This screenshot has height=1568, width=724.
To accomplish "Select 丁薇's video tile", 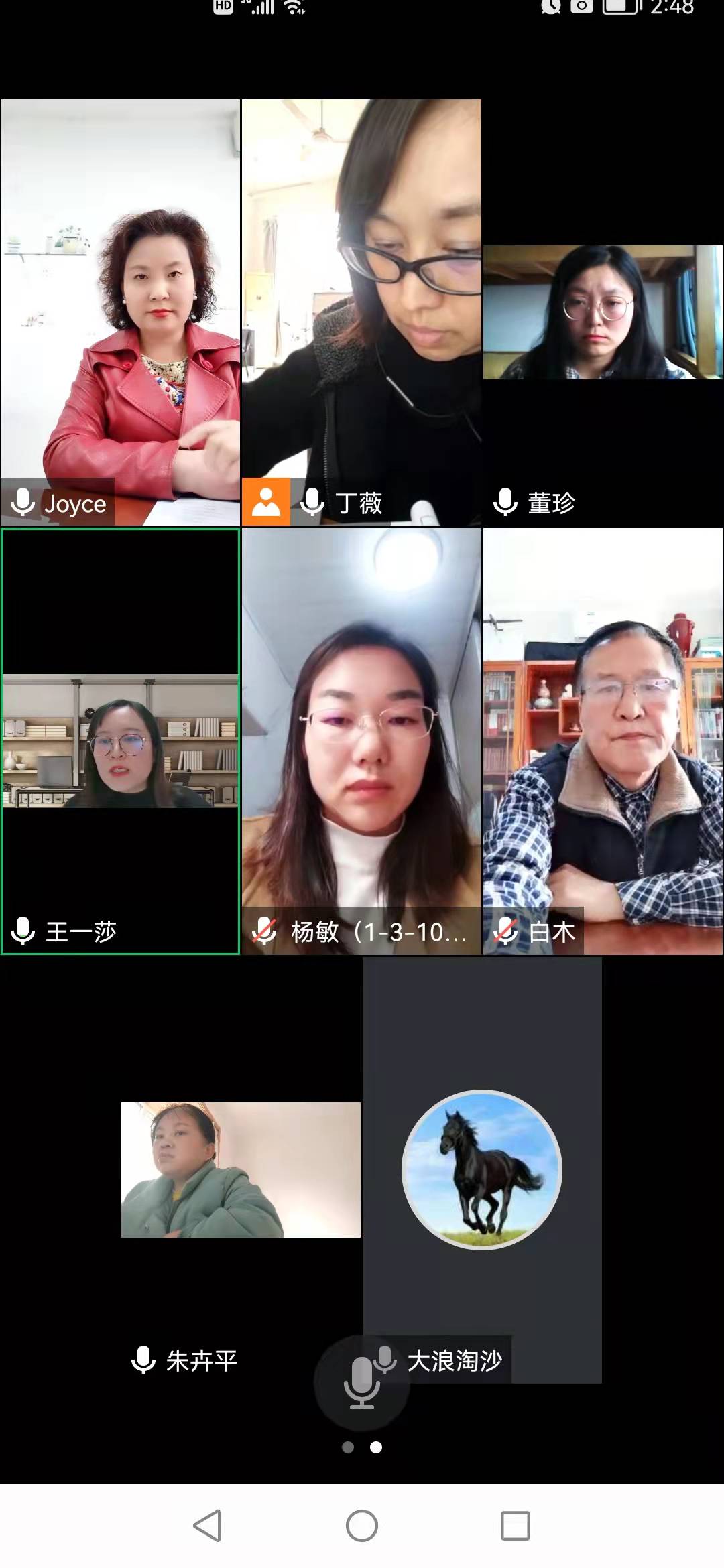I will click(361, 312).
